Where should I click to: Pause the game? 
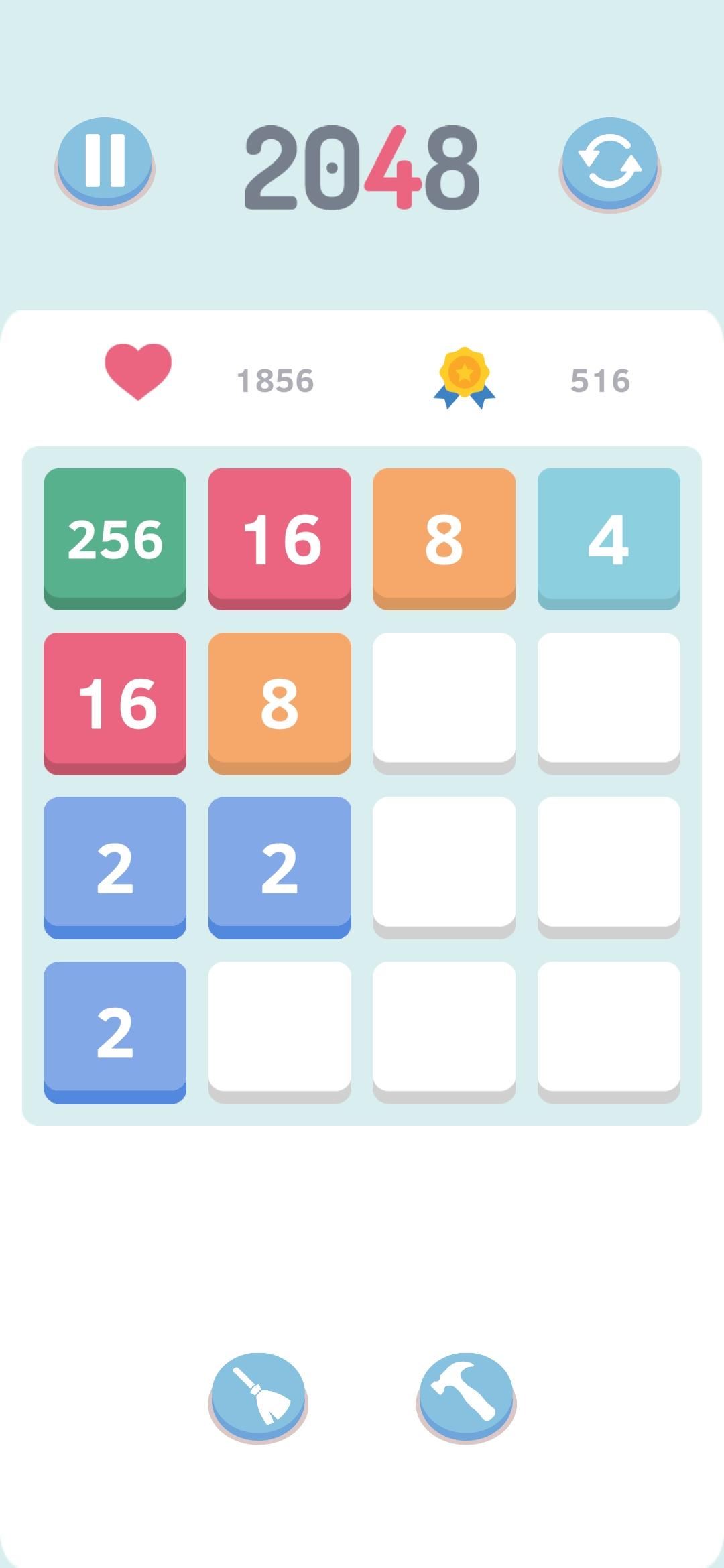tap(105, 161)
